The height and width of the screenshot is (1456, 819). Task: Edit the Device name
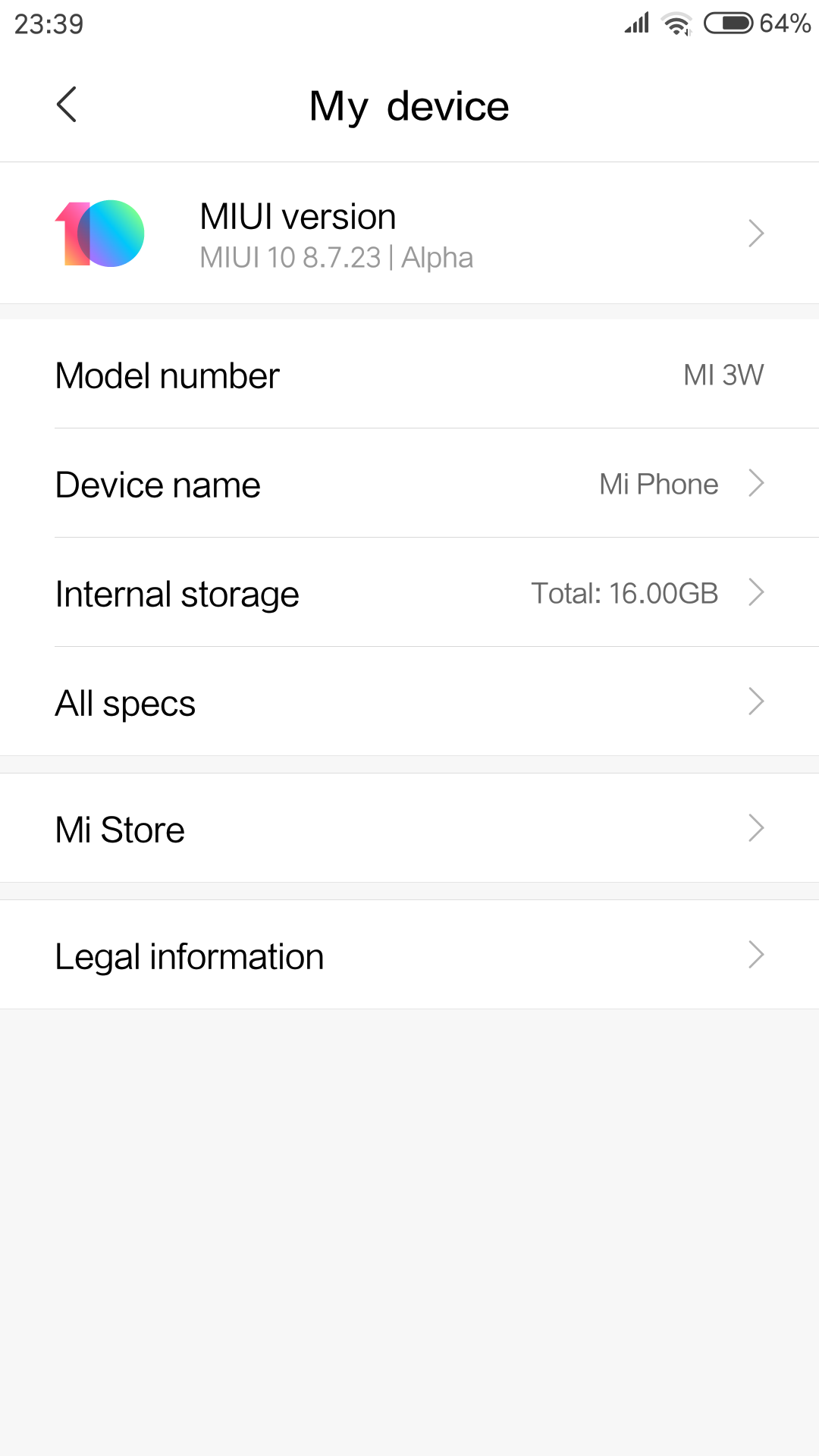coord(409,484)
